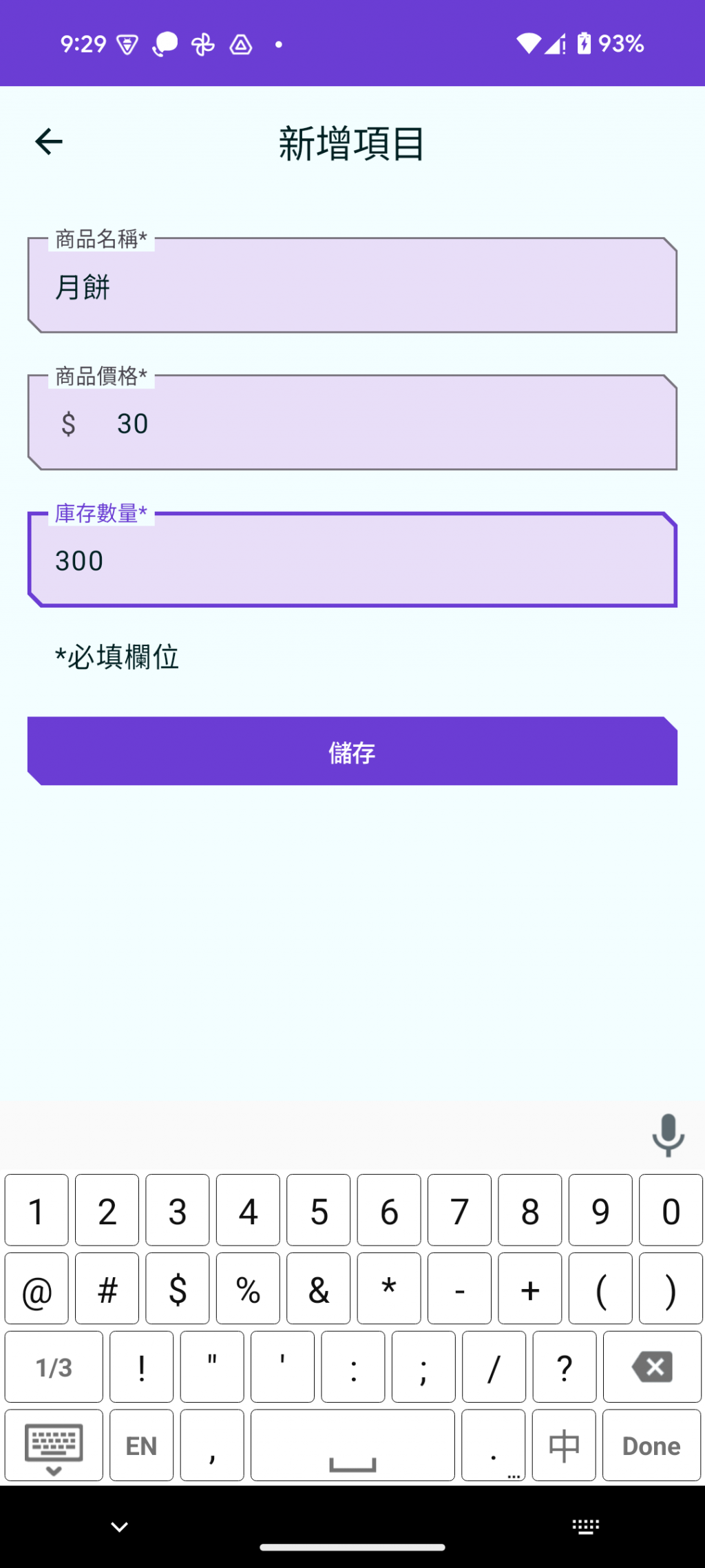Screen dimensions: 705x1568
Task: Hide the keyboard with the down chevron
Action: click(x=119, y=1527)
